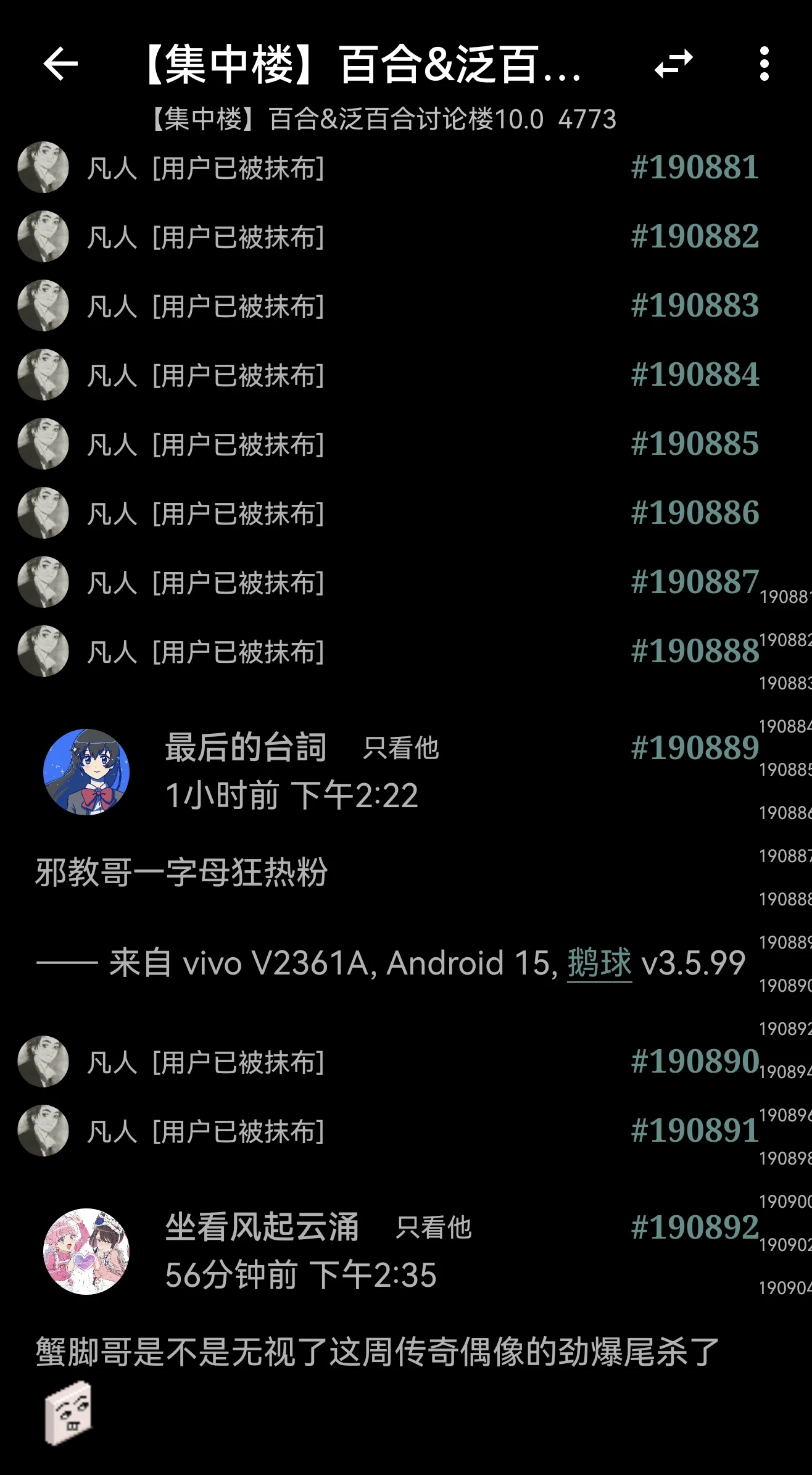View only posts by 坐看风起云涌
Viewport: 812px width, 1475px height.
433,1227
